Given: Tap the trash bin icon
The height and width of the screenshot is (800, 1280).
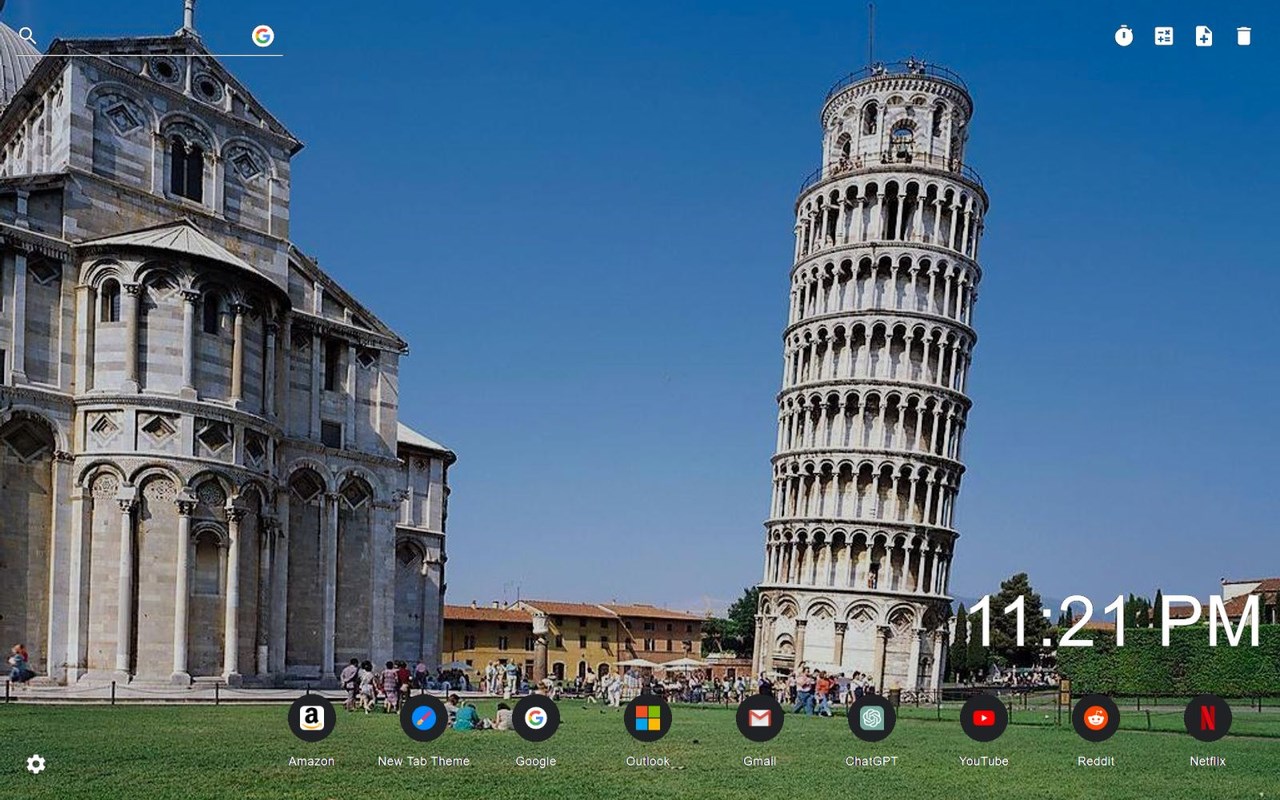Looking at the screenshot, I should click(x=1244, y=36).
